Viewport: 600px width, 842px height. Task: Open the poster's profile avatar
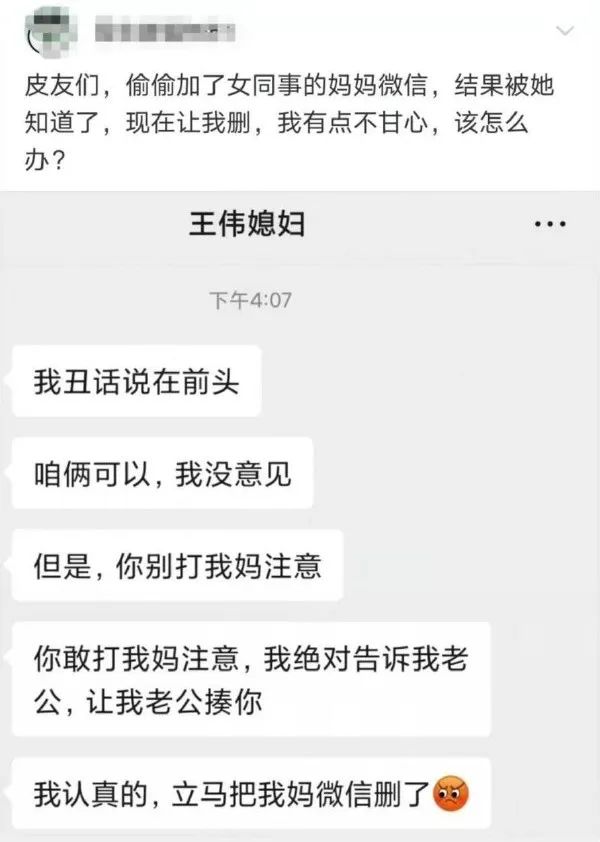click(46, 30)
